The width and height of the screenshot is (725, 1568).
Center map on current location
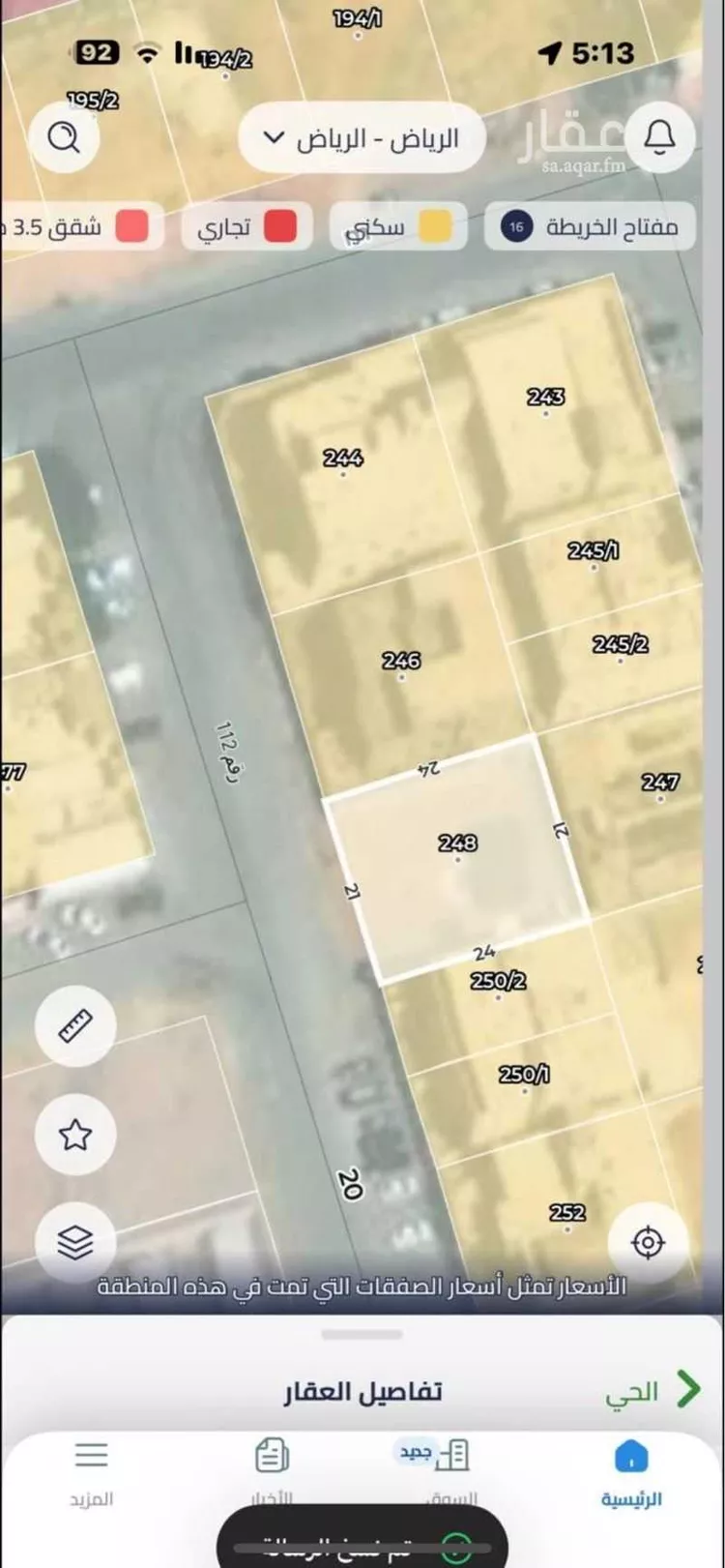pos(650,1243)
